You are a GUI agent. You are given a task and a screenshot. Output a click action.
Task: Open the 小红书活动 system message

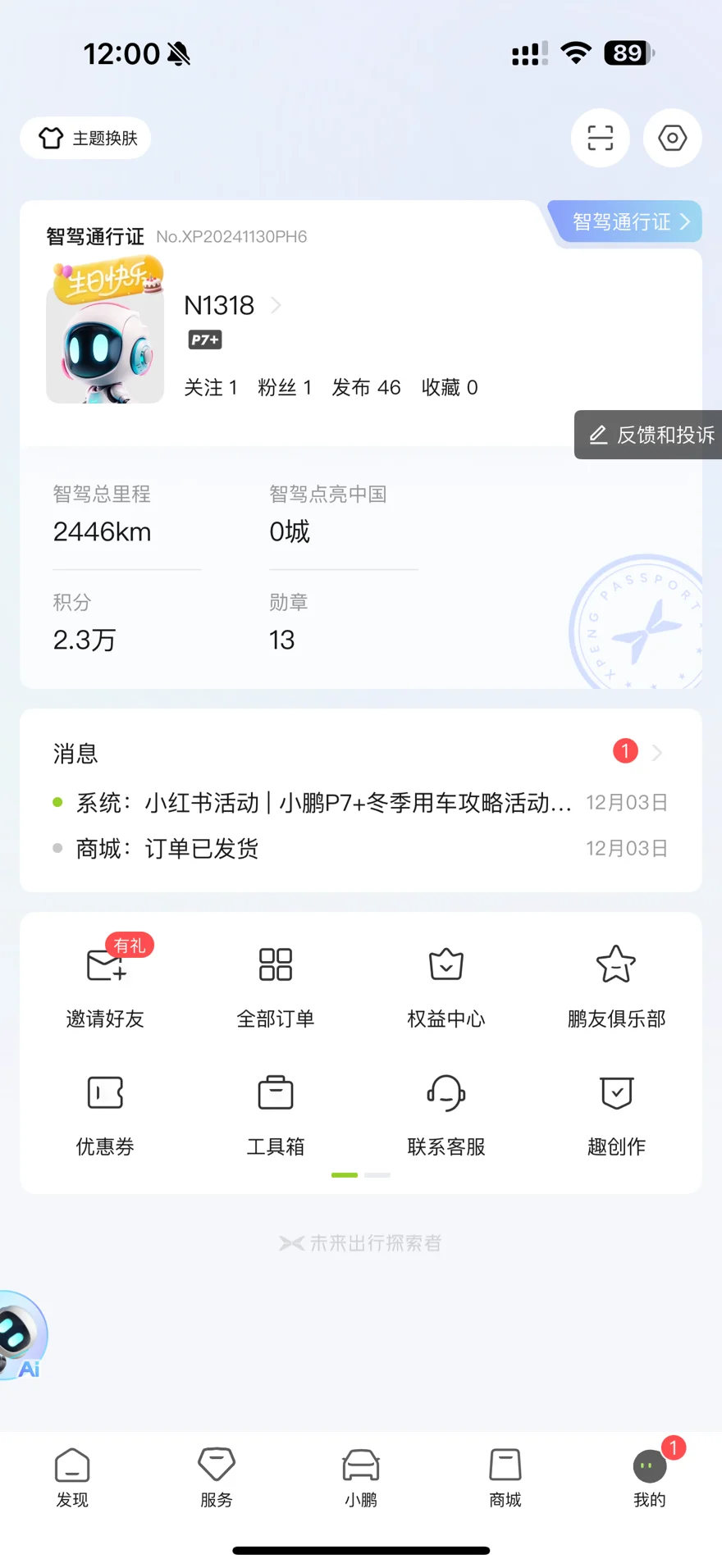[x=323, y=803]
